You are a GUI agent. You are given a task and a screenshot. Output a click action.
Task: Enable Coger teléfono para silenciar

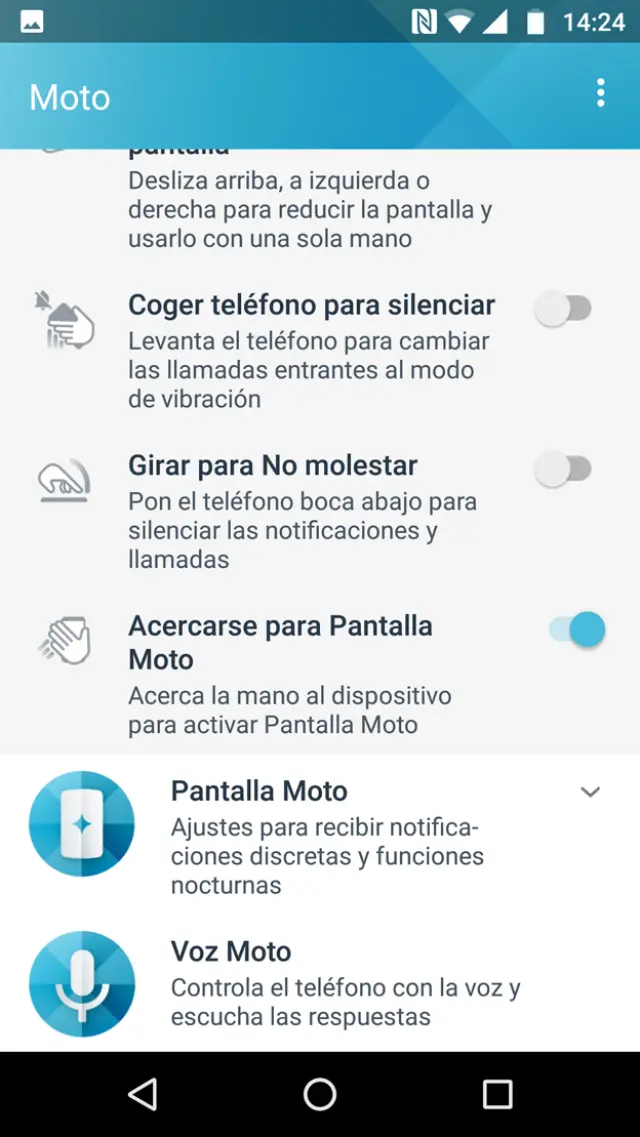564,309
